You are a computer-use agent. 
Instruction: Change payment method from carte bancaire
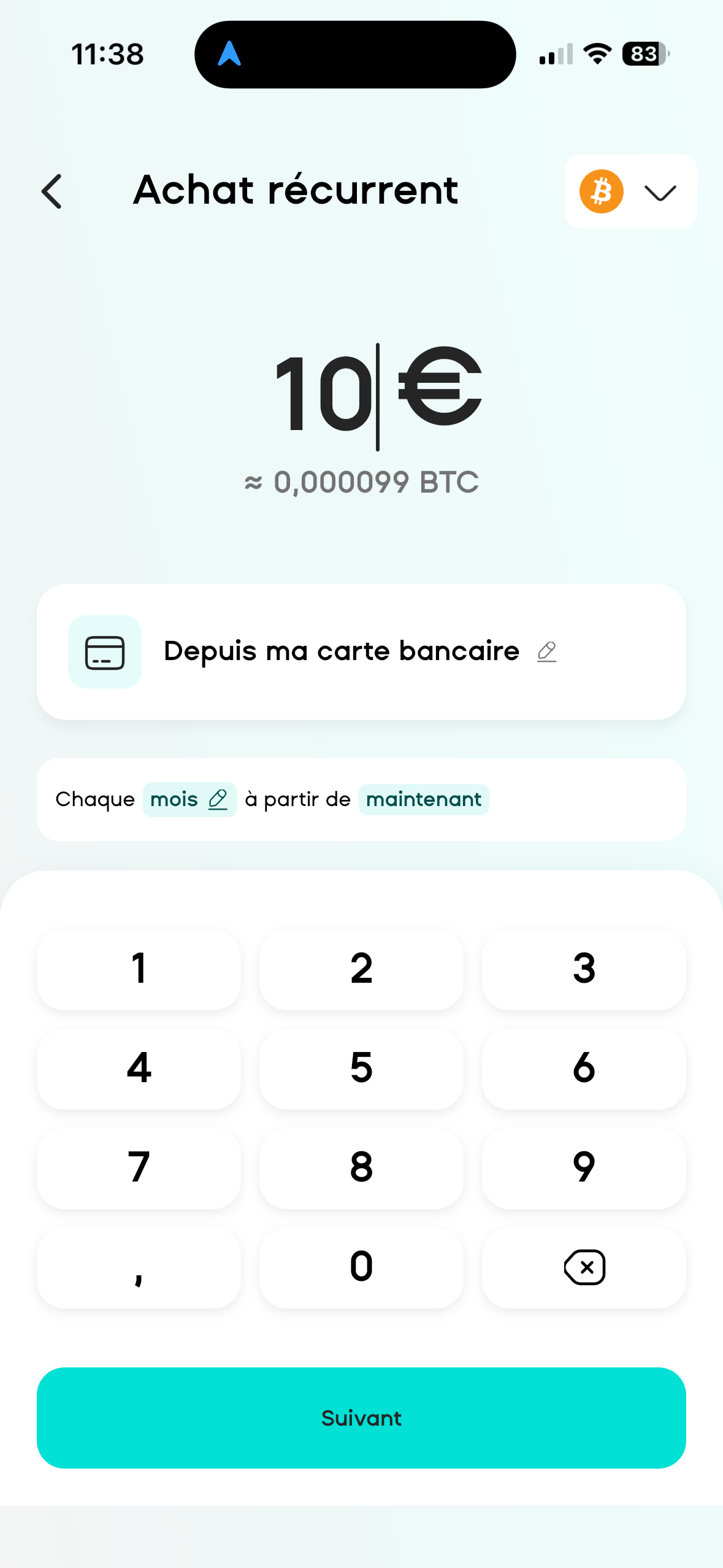[x=361, y=651]
